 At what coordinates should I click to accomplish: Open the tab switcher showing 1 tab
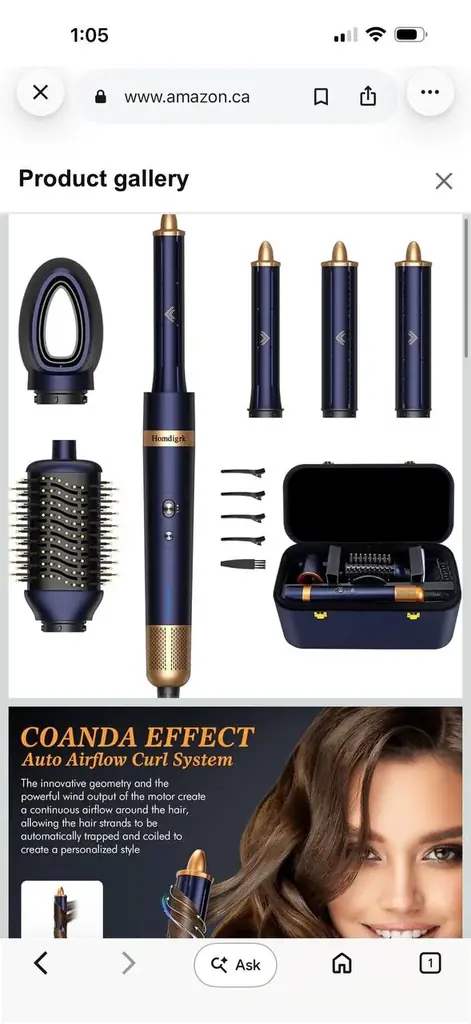pos(430,963)
